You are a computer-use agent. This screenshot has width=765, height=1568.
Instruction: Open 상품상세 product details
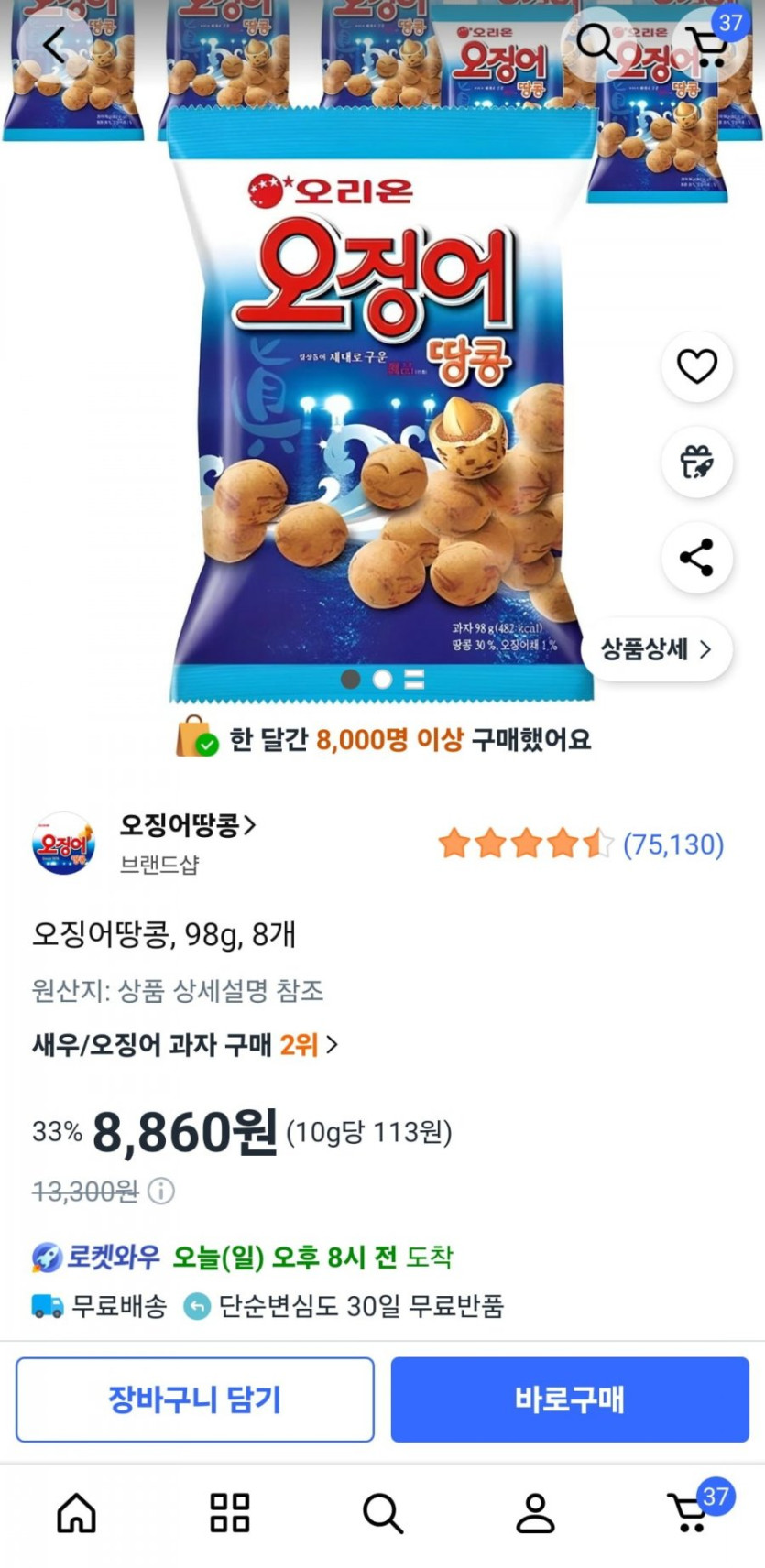(x=657, y=649)
